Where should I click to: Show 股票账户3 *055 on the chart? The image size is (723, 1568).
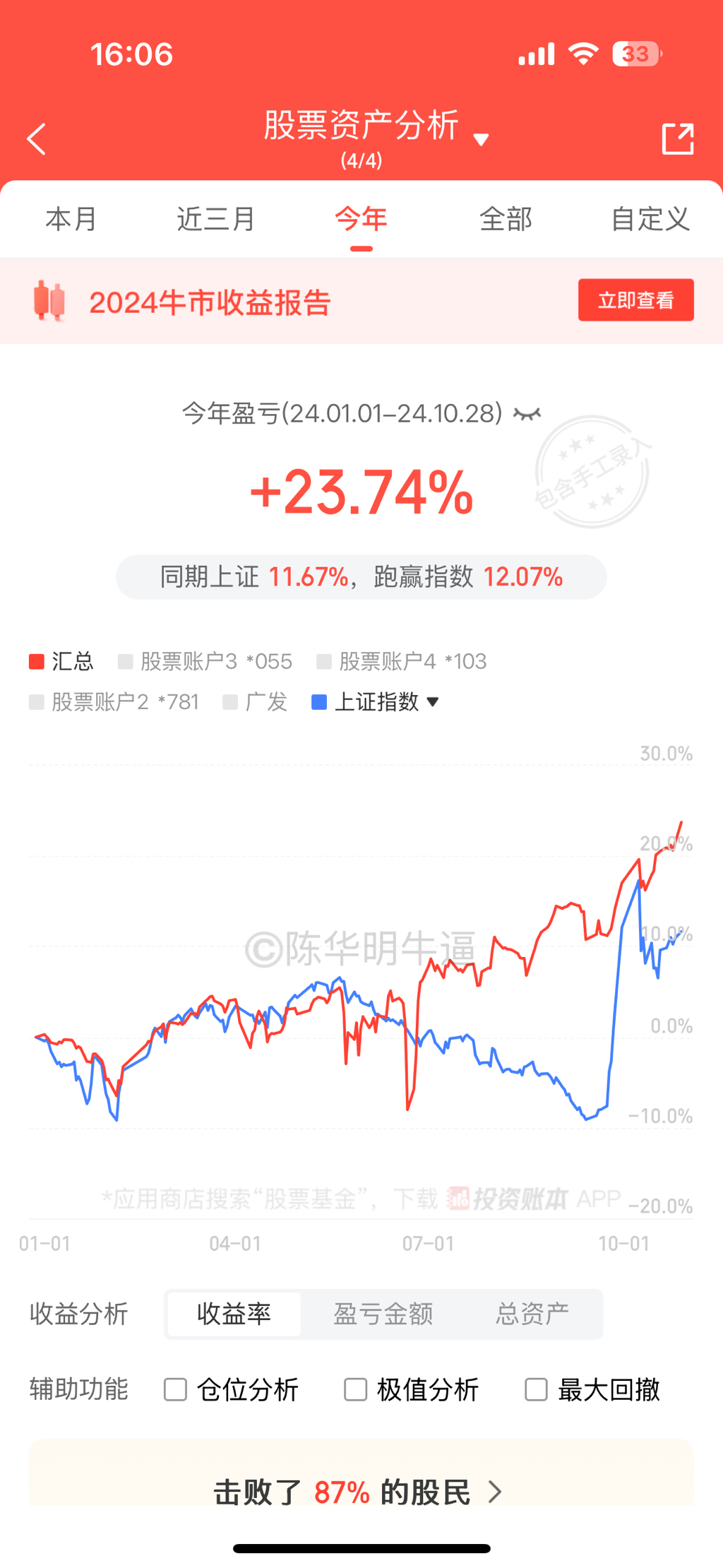tap(205, 661)
